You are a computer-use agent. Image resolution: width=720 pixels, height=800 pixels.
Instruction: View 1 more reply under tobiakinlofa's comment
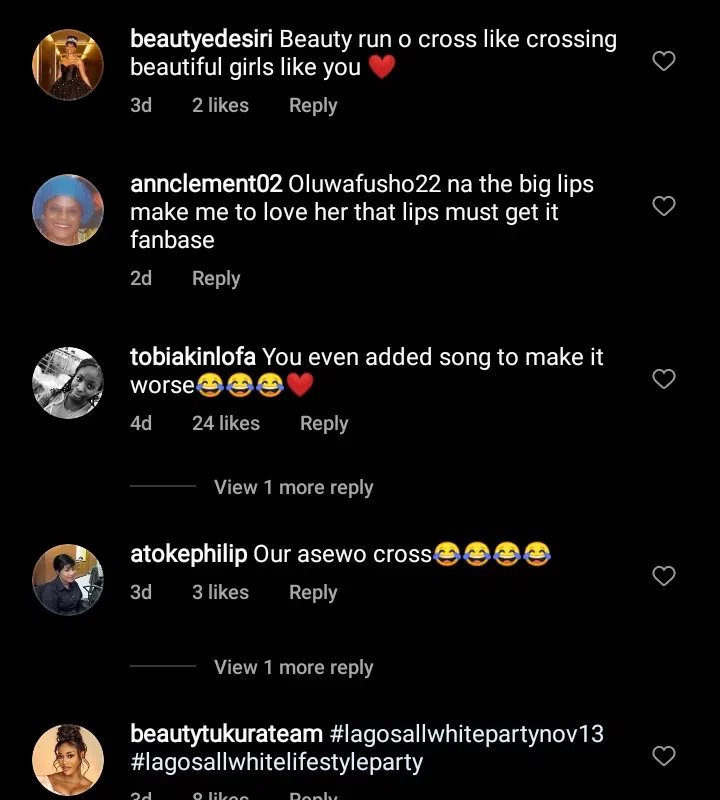[x=293, y=487]
